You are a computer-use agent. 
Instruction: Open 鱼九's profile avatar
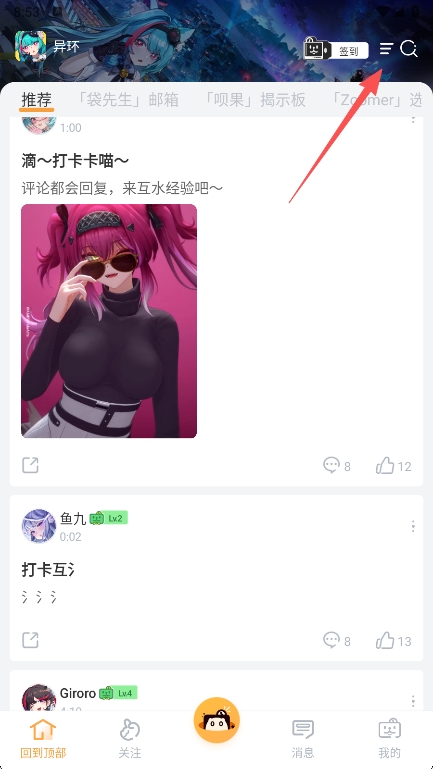(x=39, y=526)
